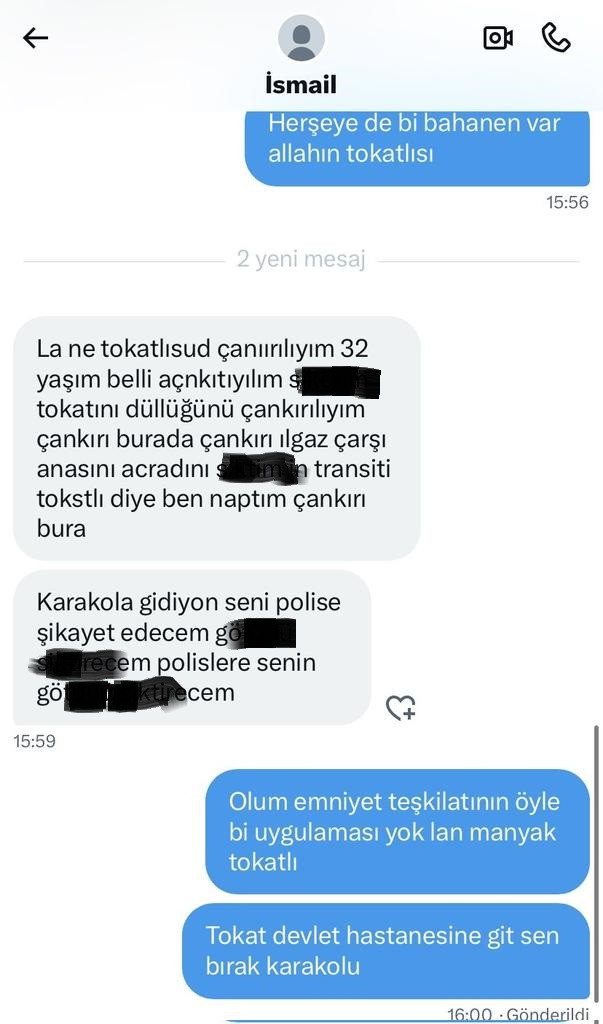Add a reaction to the Karakola message

point(401,708)
